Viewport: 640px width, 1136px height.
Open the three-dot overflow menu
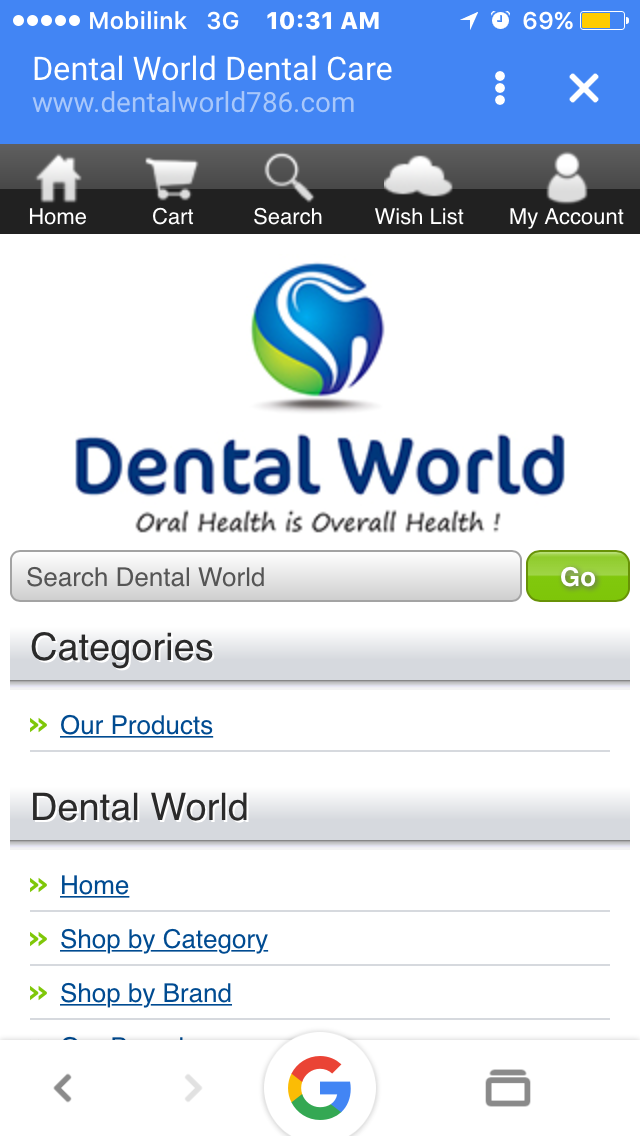(x=499, y=88)
